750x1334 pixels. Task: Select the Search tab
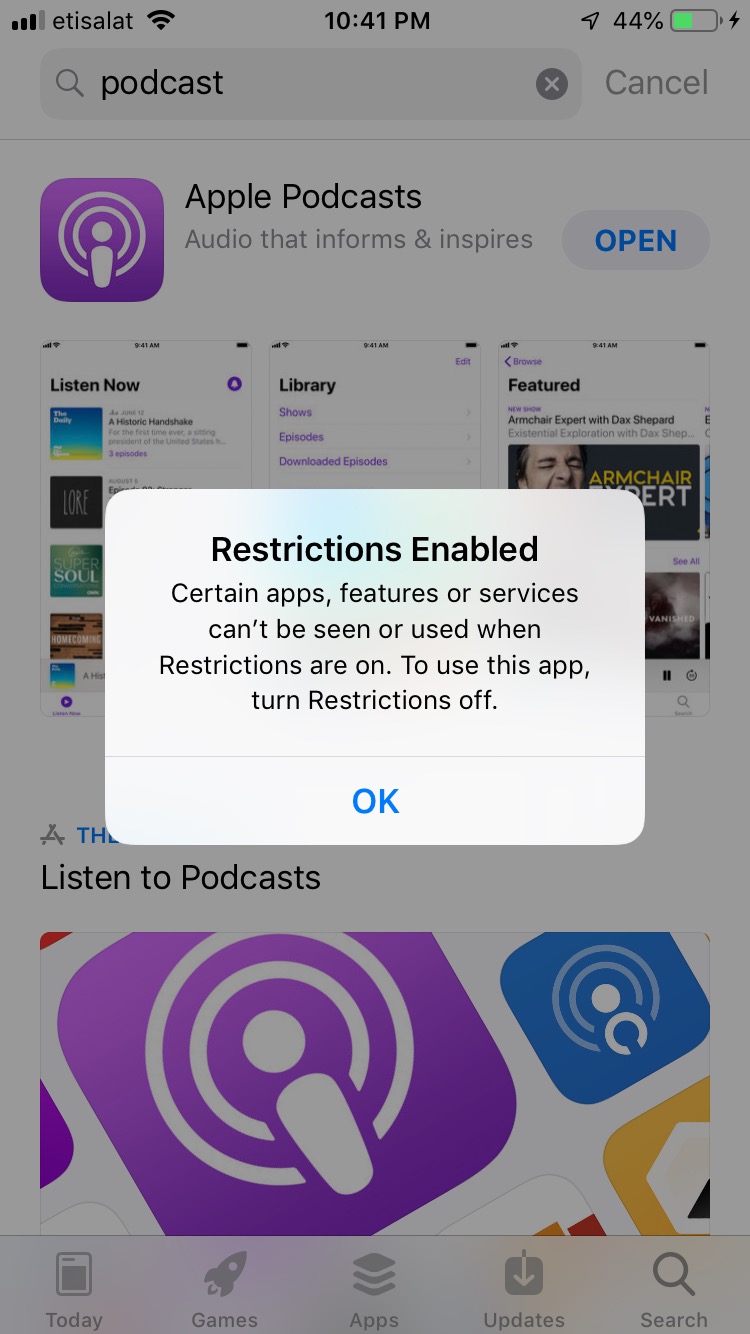tap(674, 1289)
